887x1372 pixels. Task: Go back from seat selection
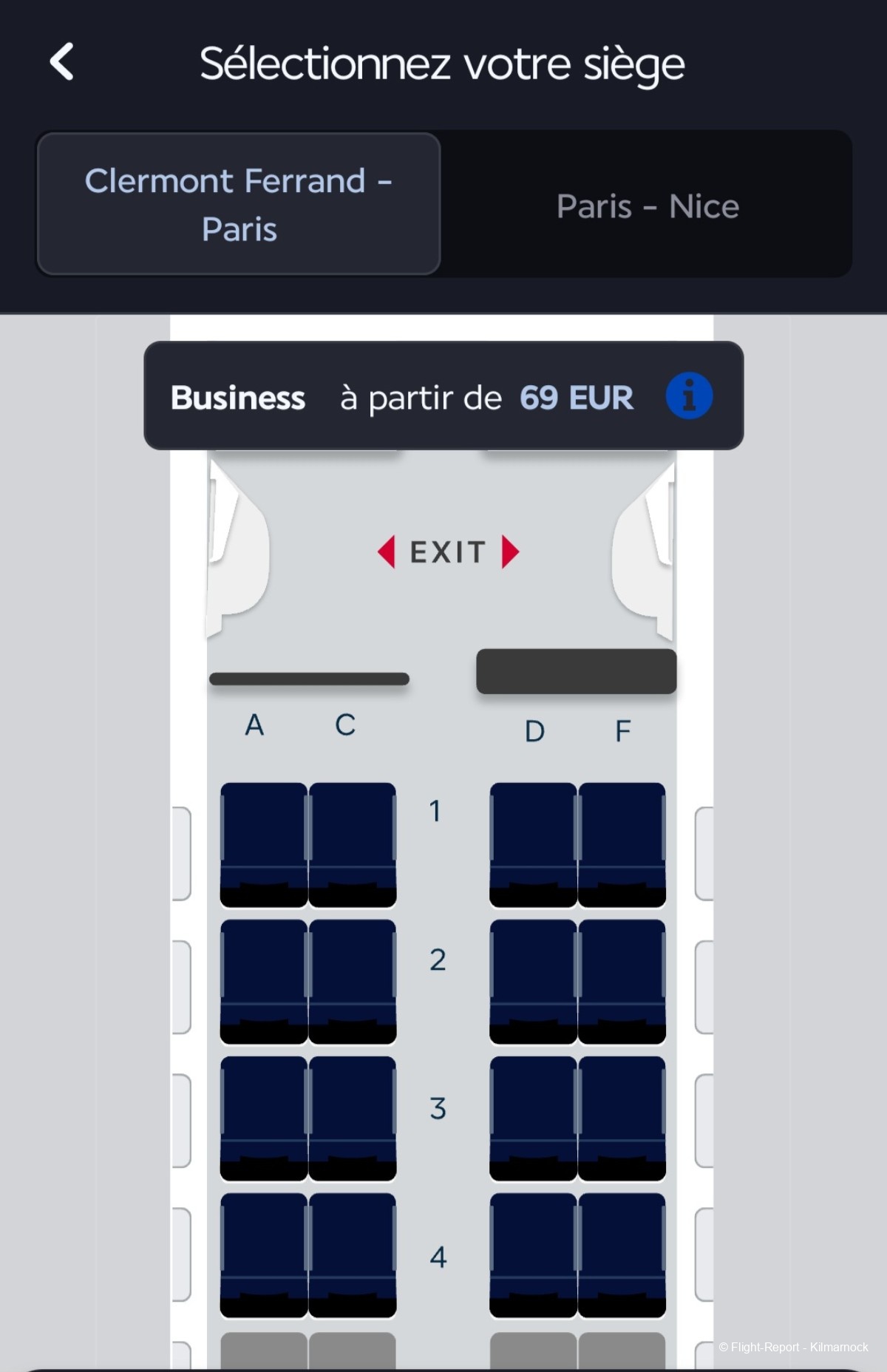pos(62,61)
